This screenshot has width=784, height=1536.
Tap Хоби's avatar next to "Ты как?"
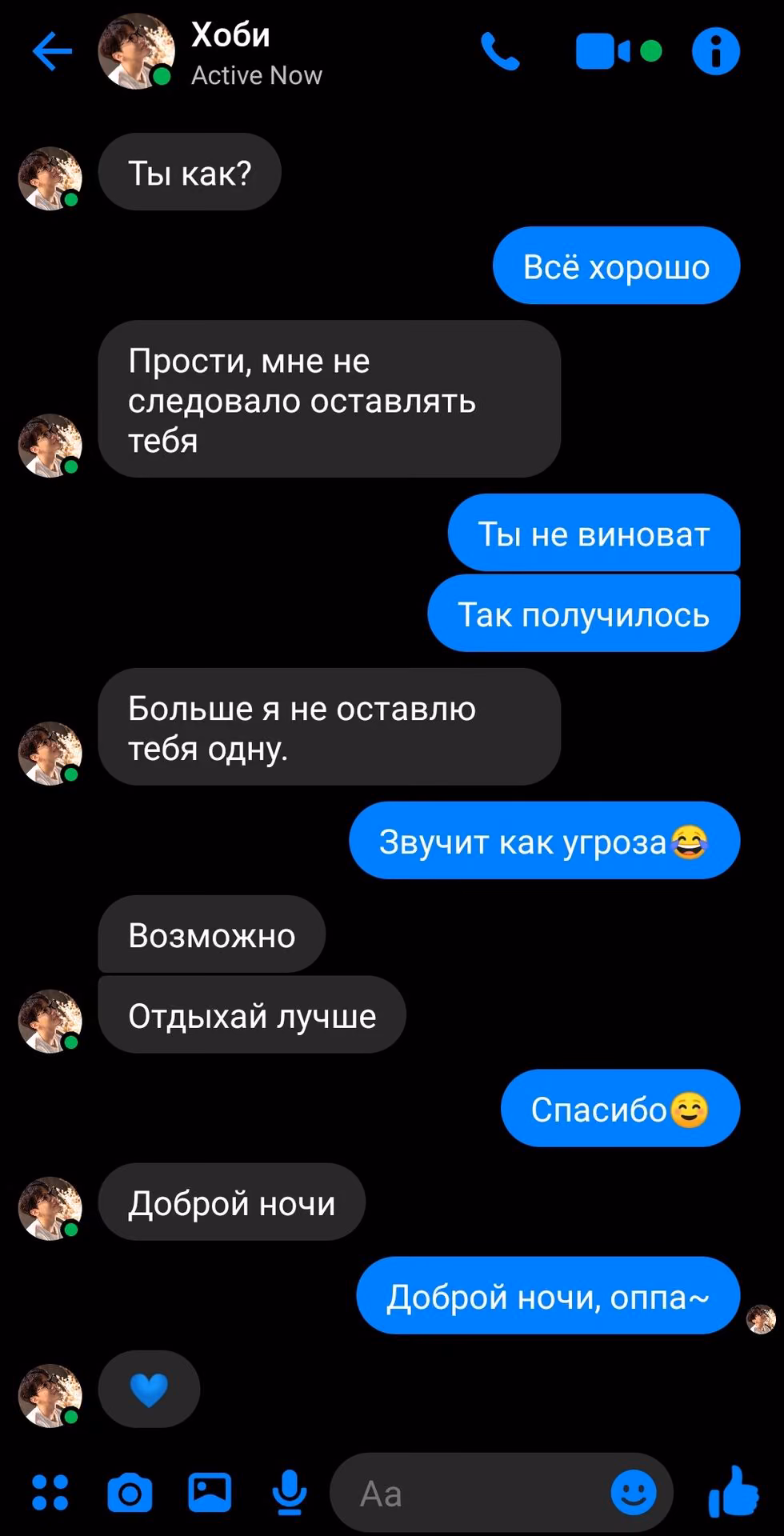(50, 178)
